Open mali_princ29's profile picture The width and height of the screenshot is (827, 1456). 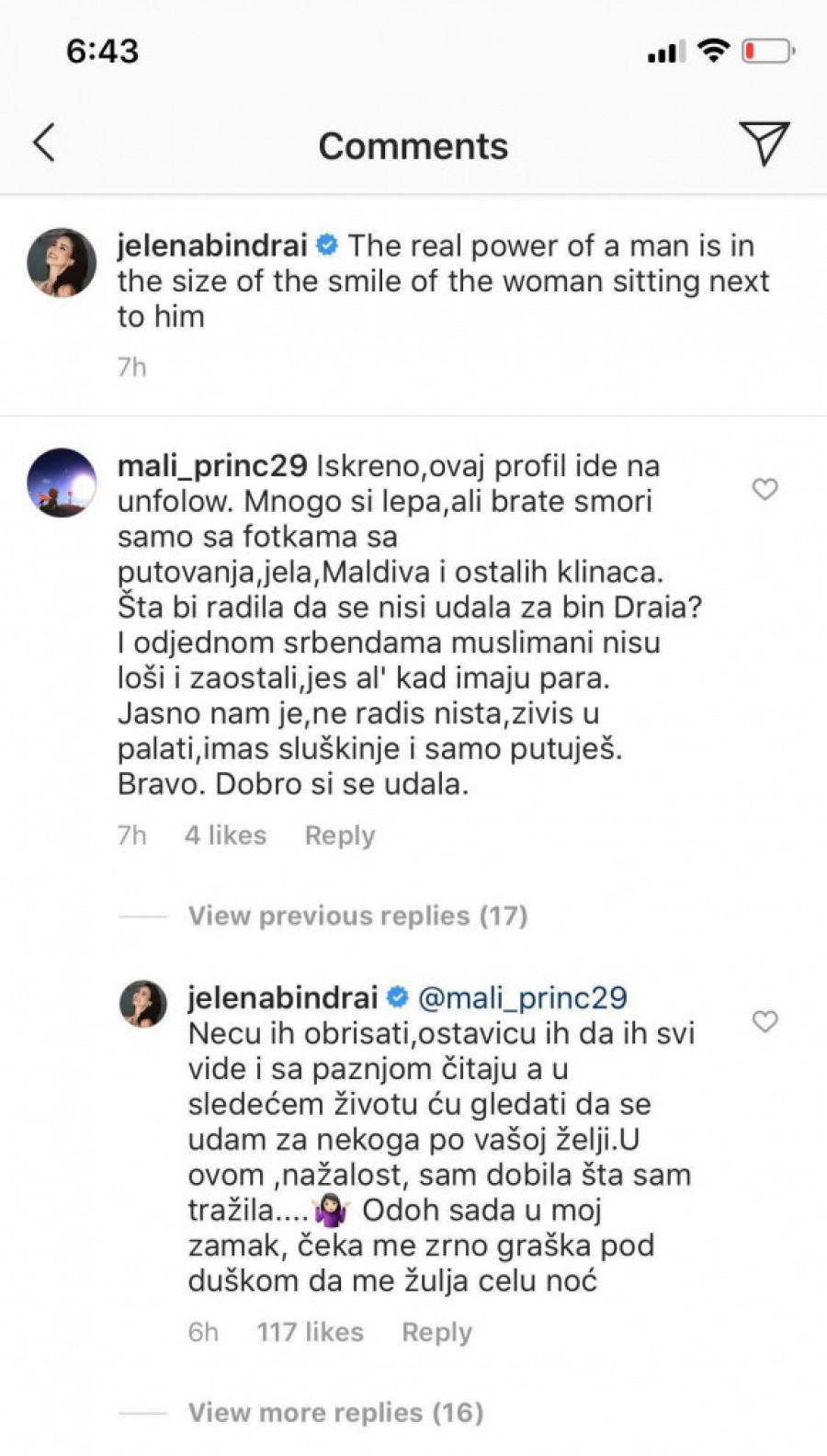[x=62, y=483]
